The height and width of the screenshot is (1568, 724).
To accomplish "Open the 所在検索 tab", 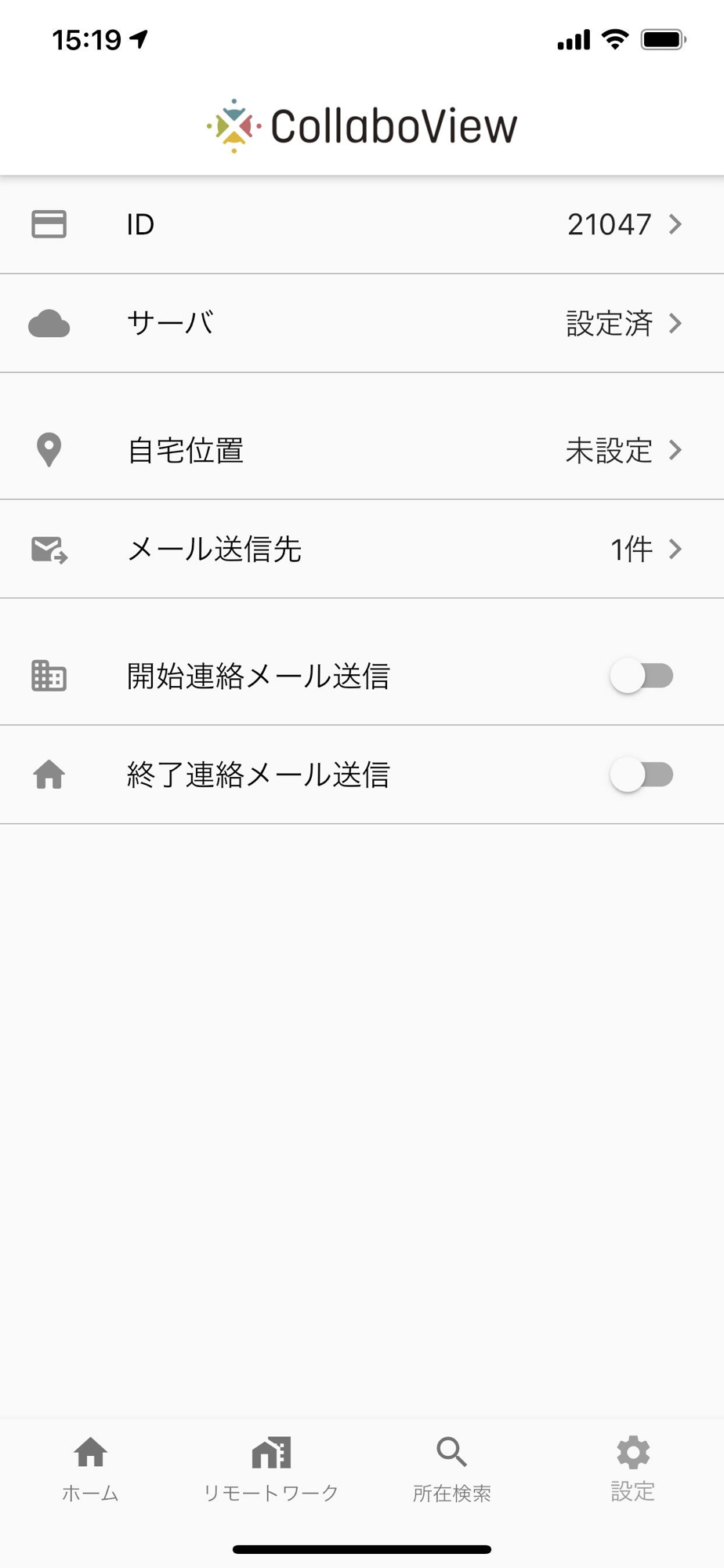I will point(452,1469).
